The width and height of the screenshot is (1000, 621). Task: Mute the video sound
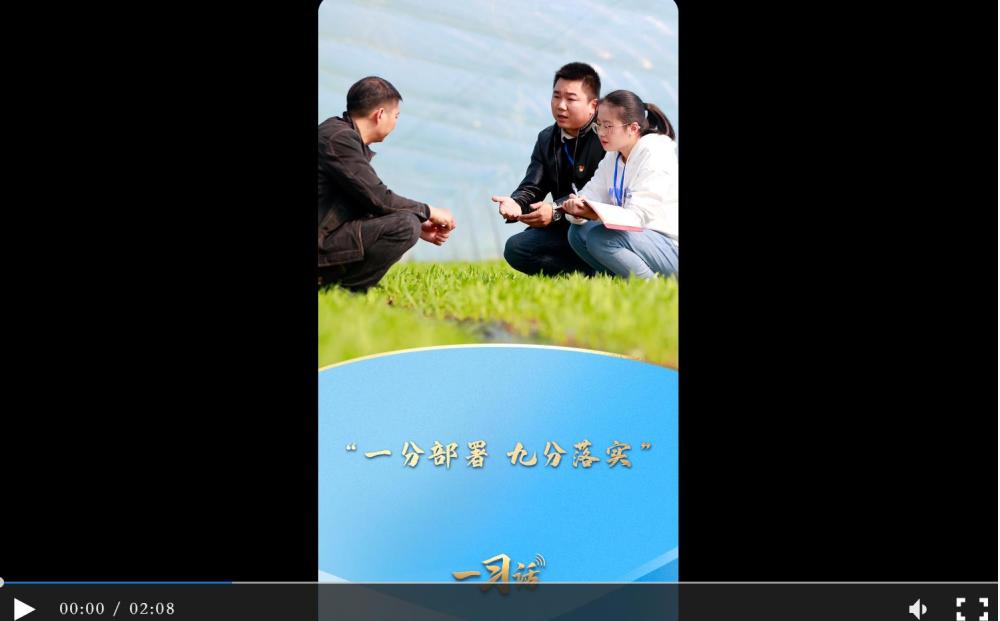(x=918, y=608)
